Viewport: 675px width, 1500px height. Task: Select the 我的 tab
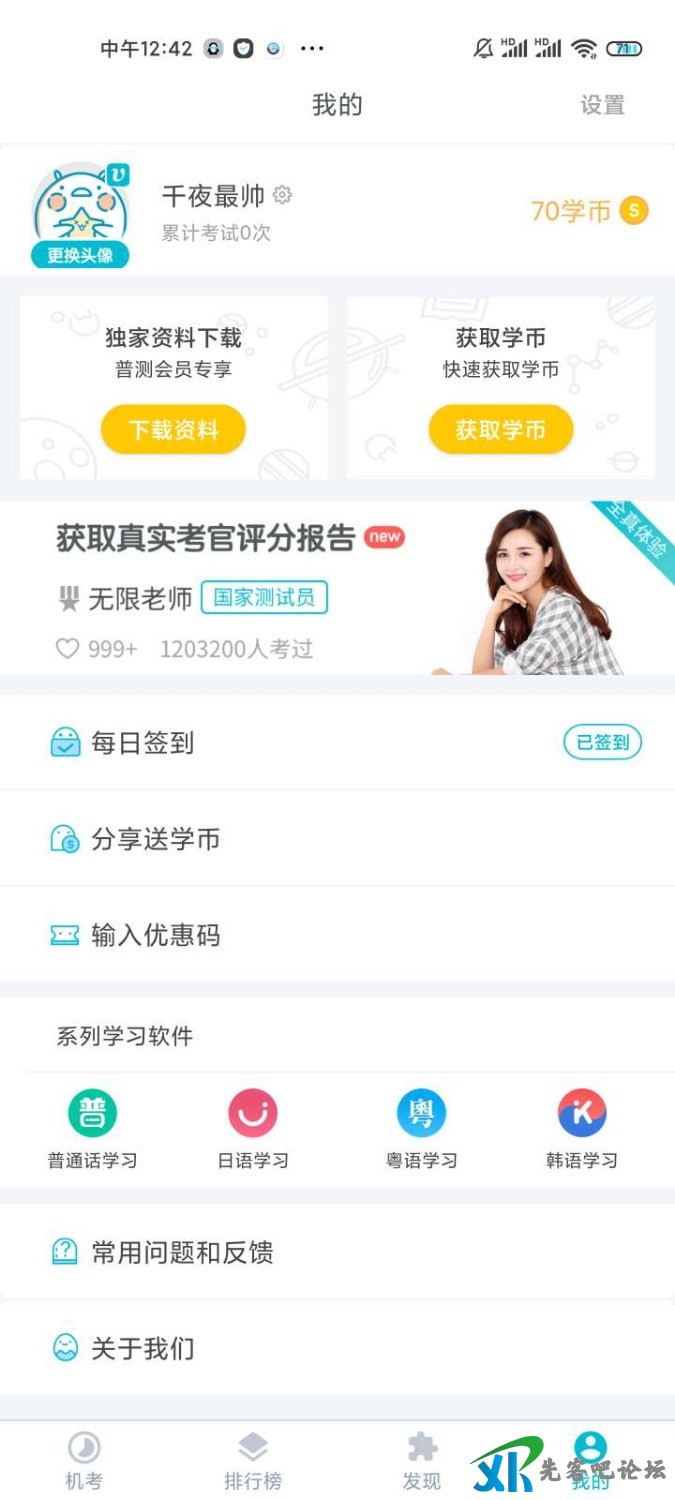click(590, 1460)
